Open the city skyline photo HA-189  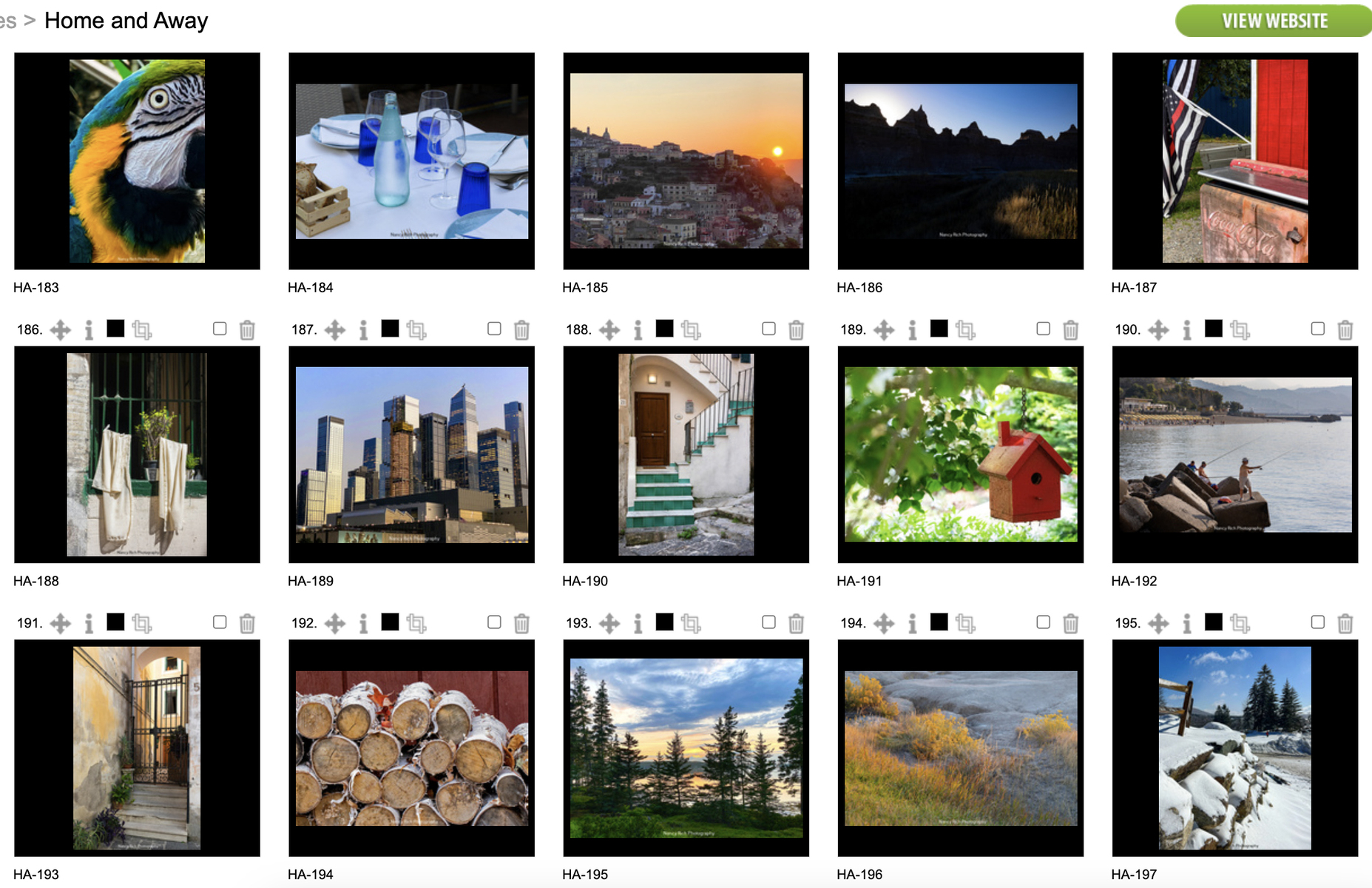[x=411, y=454]
